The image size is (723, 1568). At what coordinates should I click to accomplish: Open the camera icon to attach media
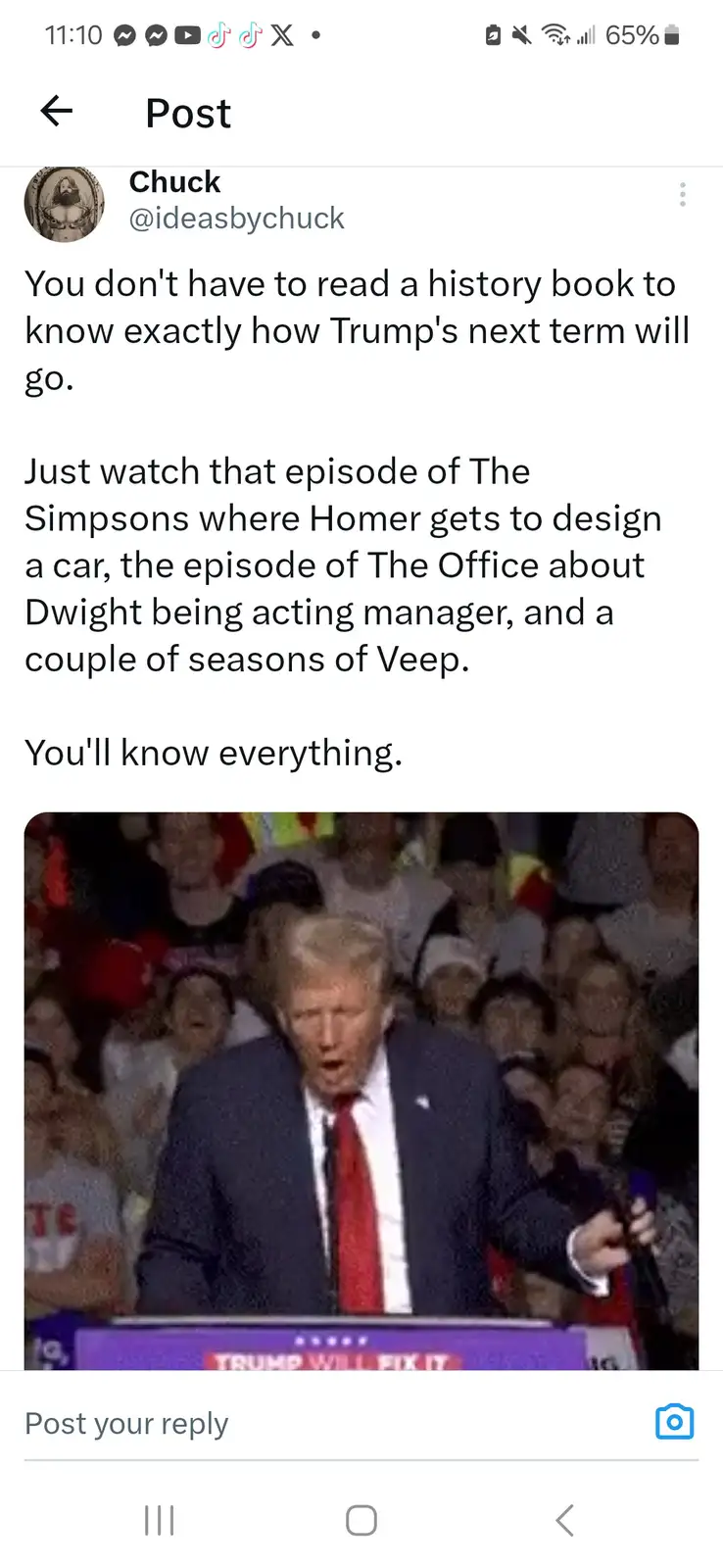(x=674, y=1421)
